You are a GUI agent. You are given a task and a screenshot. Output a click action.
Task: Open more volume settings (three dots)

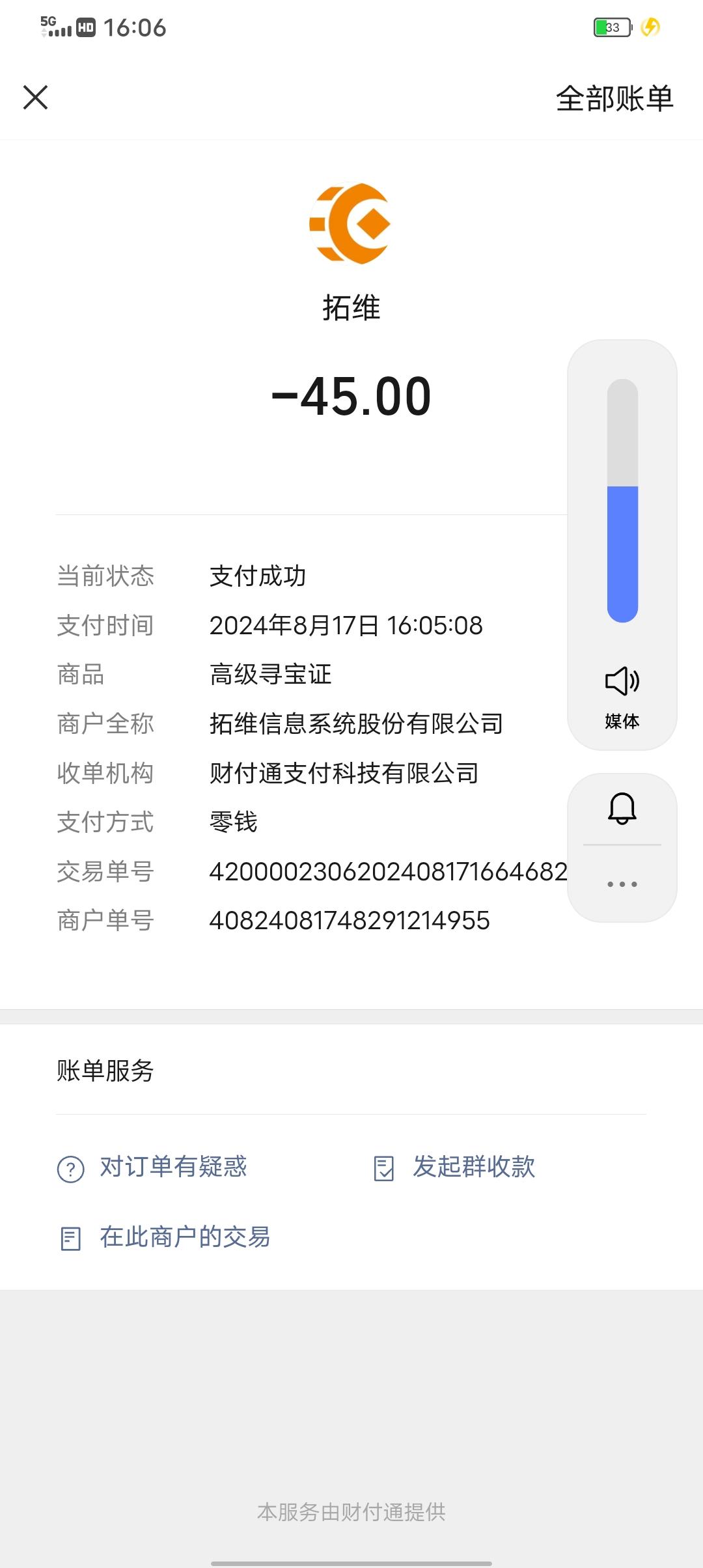pyautogui.click(x=622, y=884)
